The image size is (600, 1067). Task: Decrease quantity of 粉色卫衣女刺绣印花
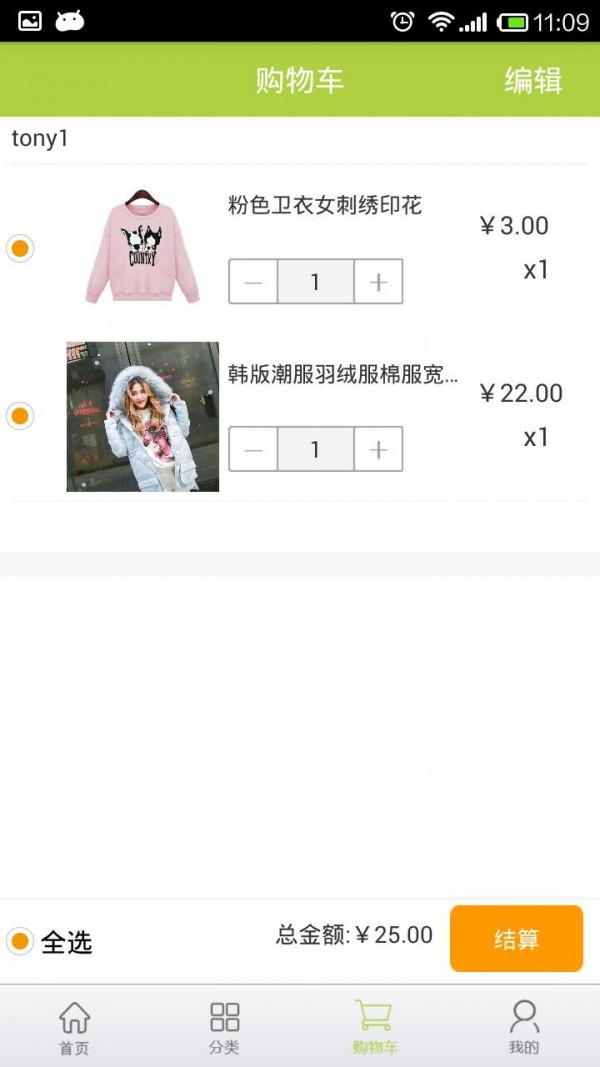point(253,282)
